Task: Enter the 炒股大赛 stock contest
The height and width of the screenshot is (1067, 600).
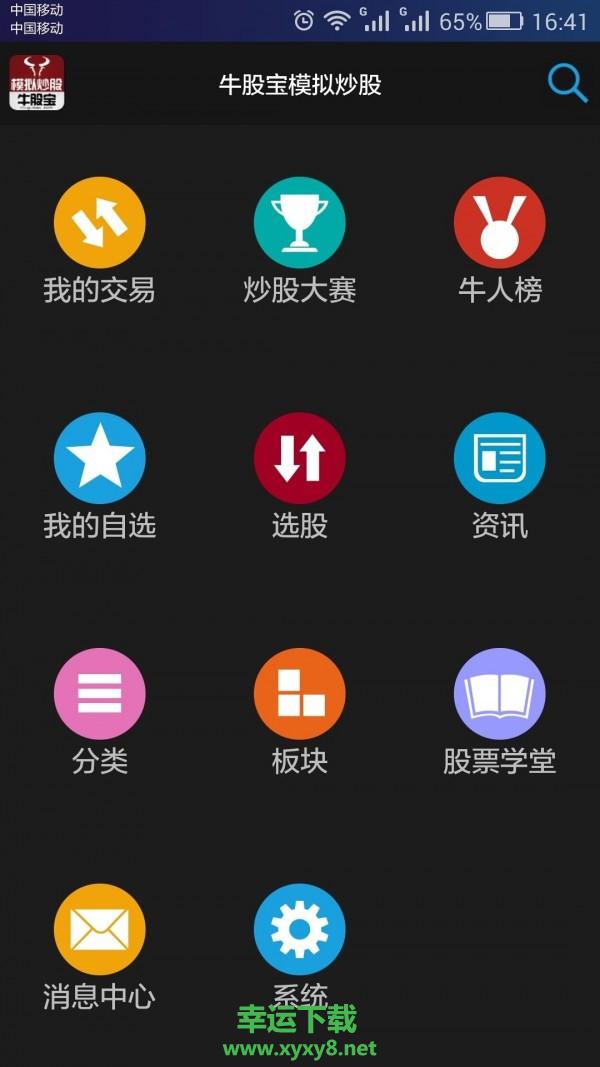Action: tap(299, 223)
